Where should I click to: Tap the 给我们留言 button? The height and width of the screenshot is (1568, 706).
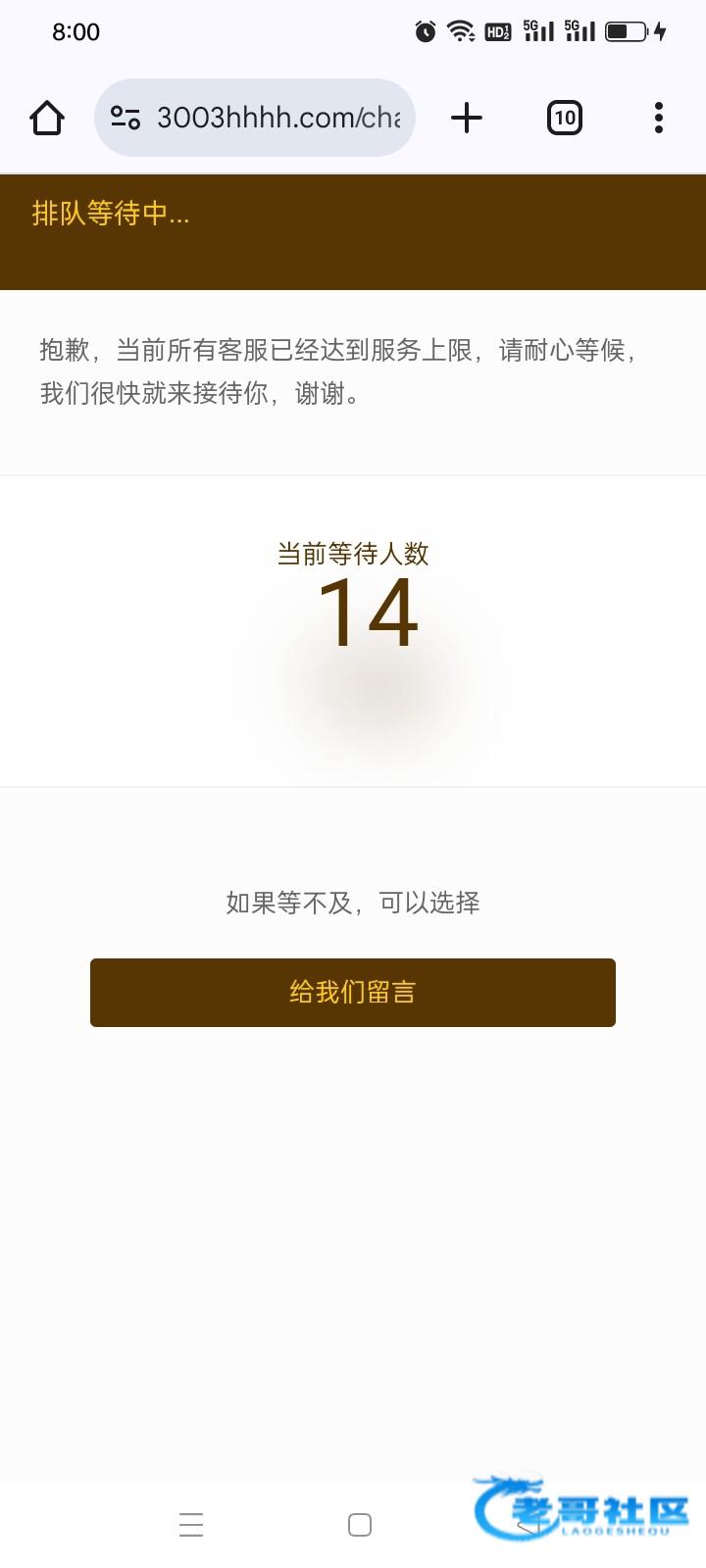click(353, 993)
